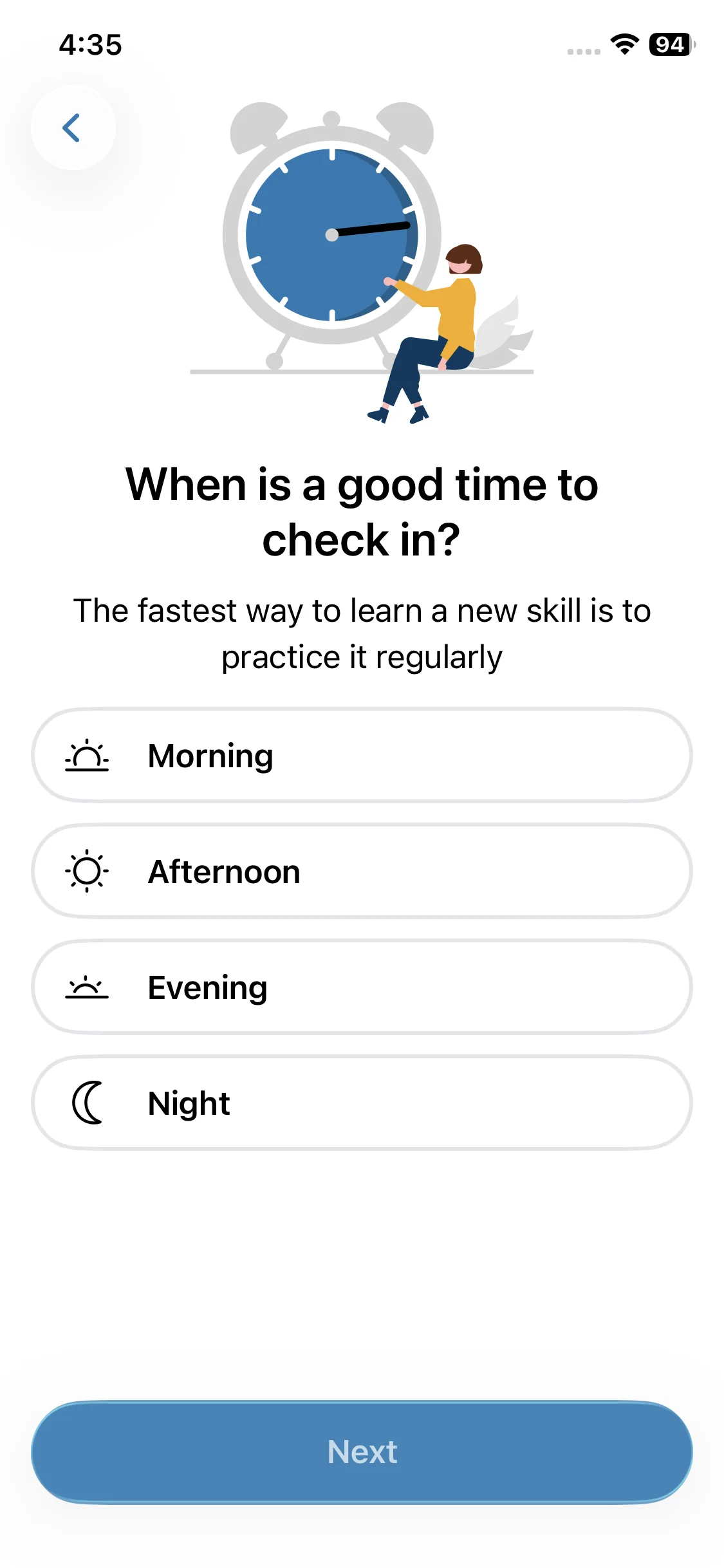Go back using the arrow button
The width and height of the screenshot is (724, 1568).
[x=73, y=127]
